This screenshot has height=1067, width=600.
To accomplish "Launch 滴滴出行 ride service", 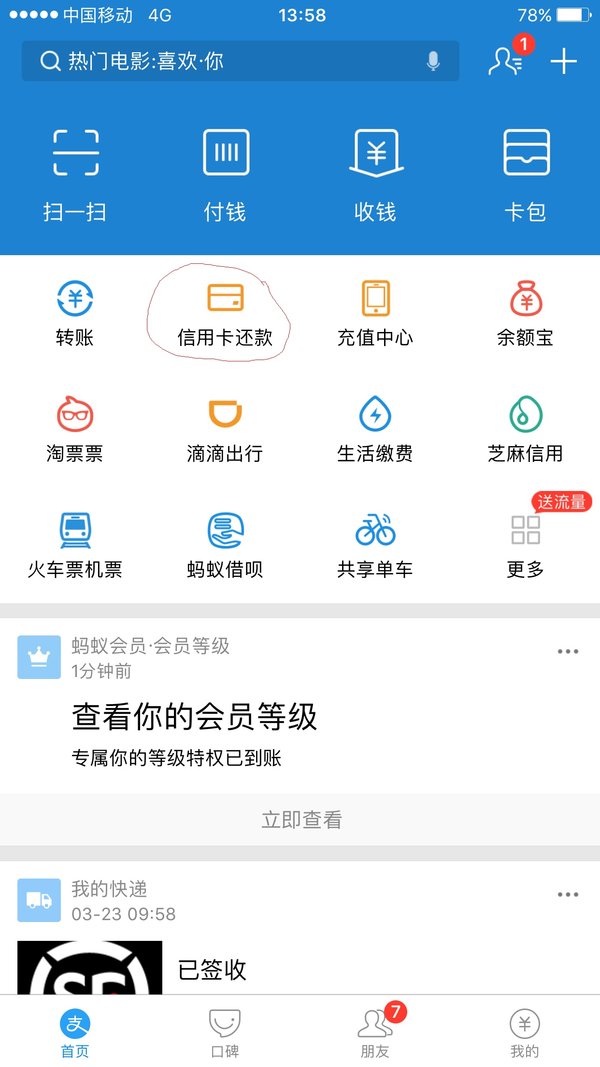I will (225, 429).
